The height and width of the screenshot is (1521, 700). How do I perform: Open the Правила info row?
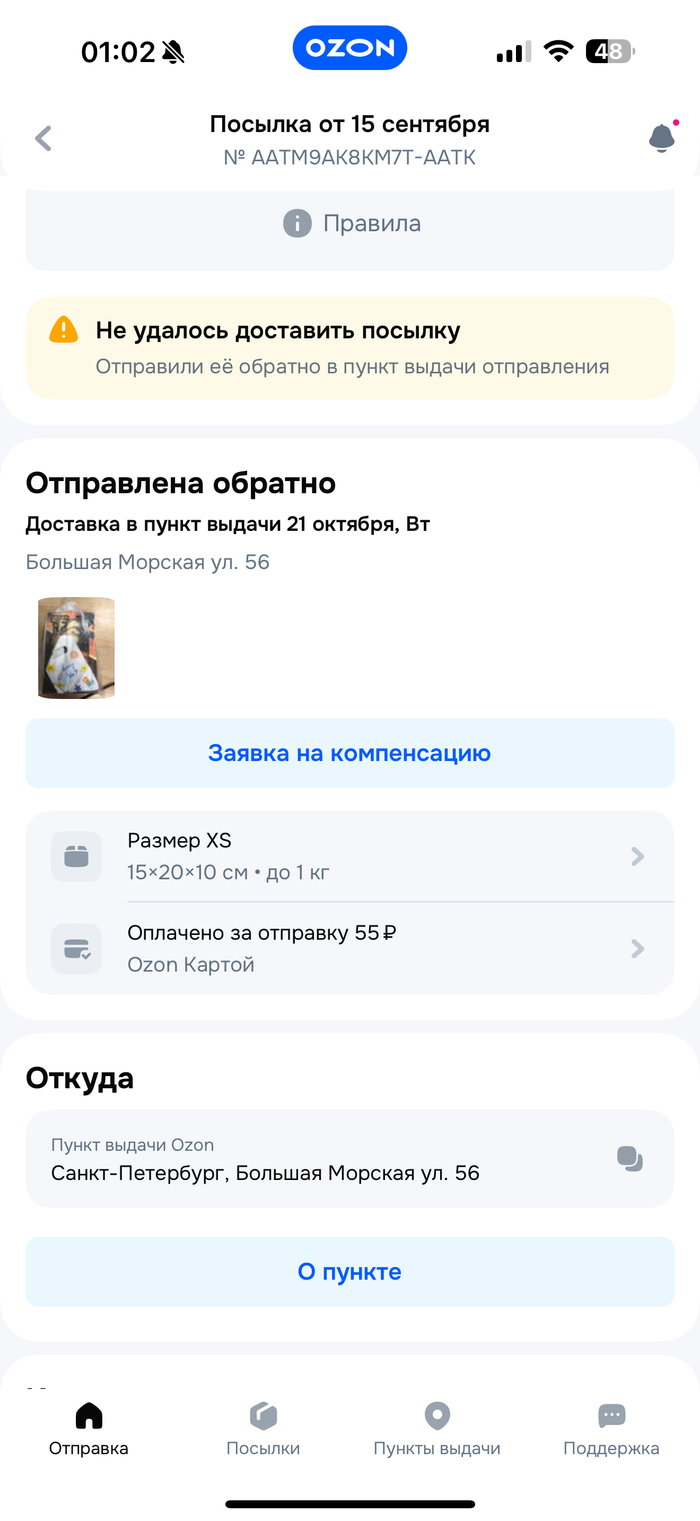350,223
